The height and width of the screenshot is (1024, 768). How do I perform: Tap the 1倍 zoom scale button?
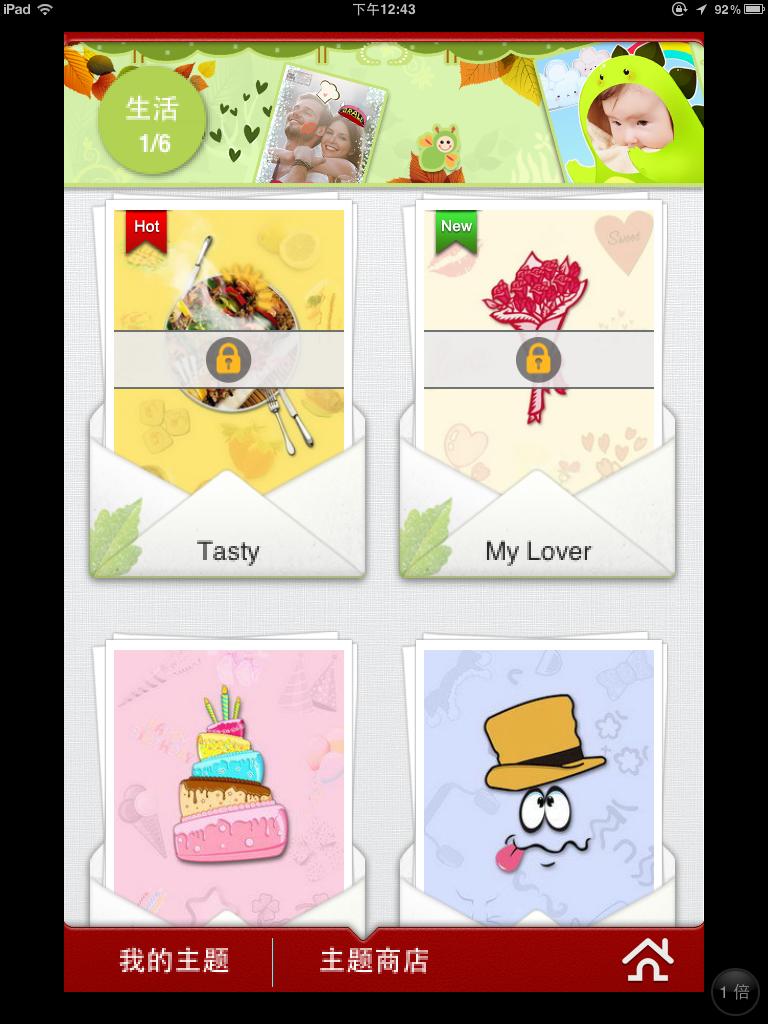coord(735,992)
